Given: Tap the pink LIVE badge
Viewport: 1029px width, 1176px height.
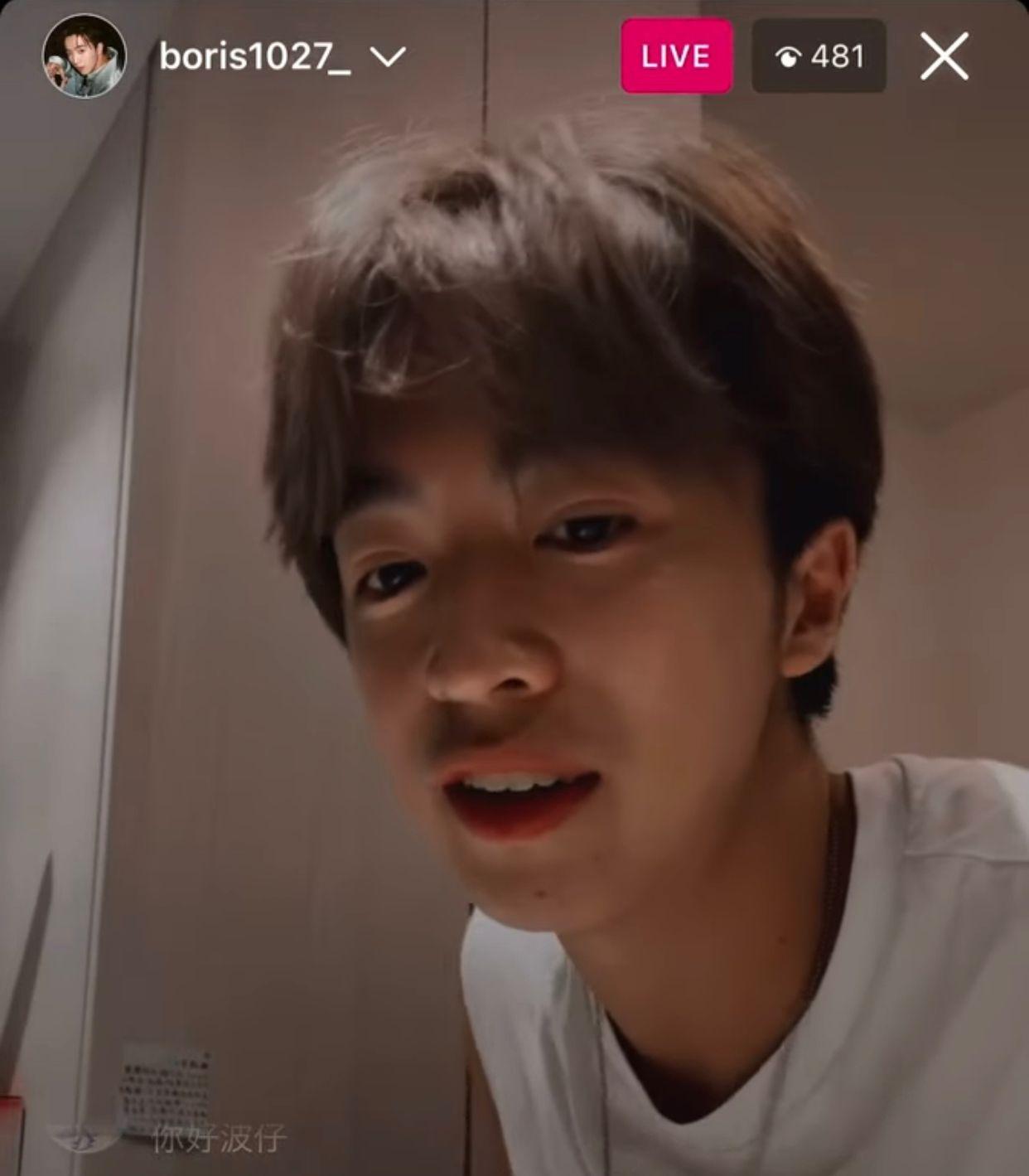Looking at the screenshot, I should pyautogui.click(x=676, y=56).
